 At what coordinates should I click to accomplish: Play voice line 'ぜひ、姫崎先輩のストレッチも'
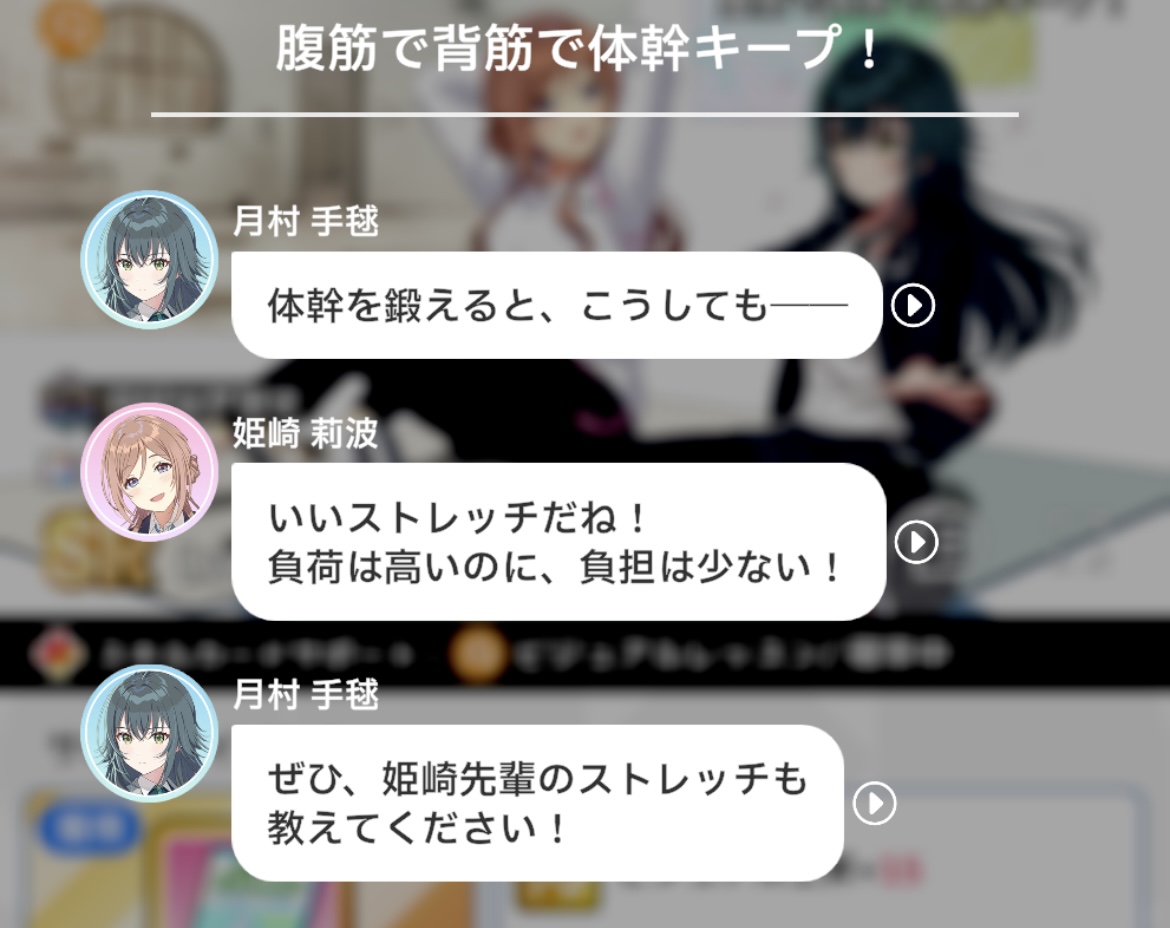point(874,803)
